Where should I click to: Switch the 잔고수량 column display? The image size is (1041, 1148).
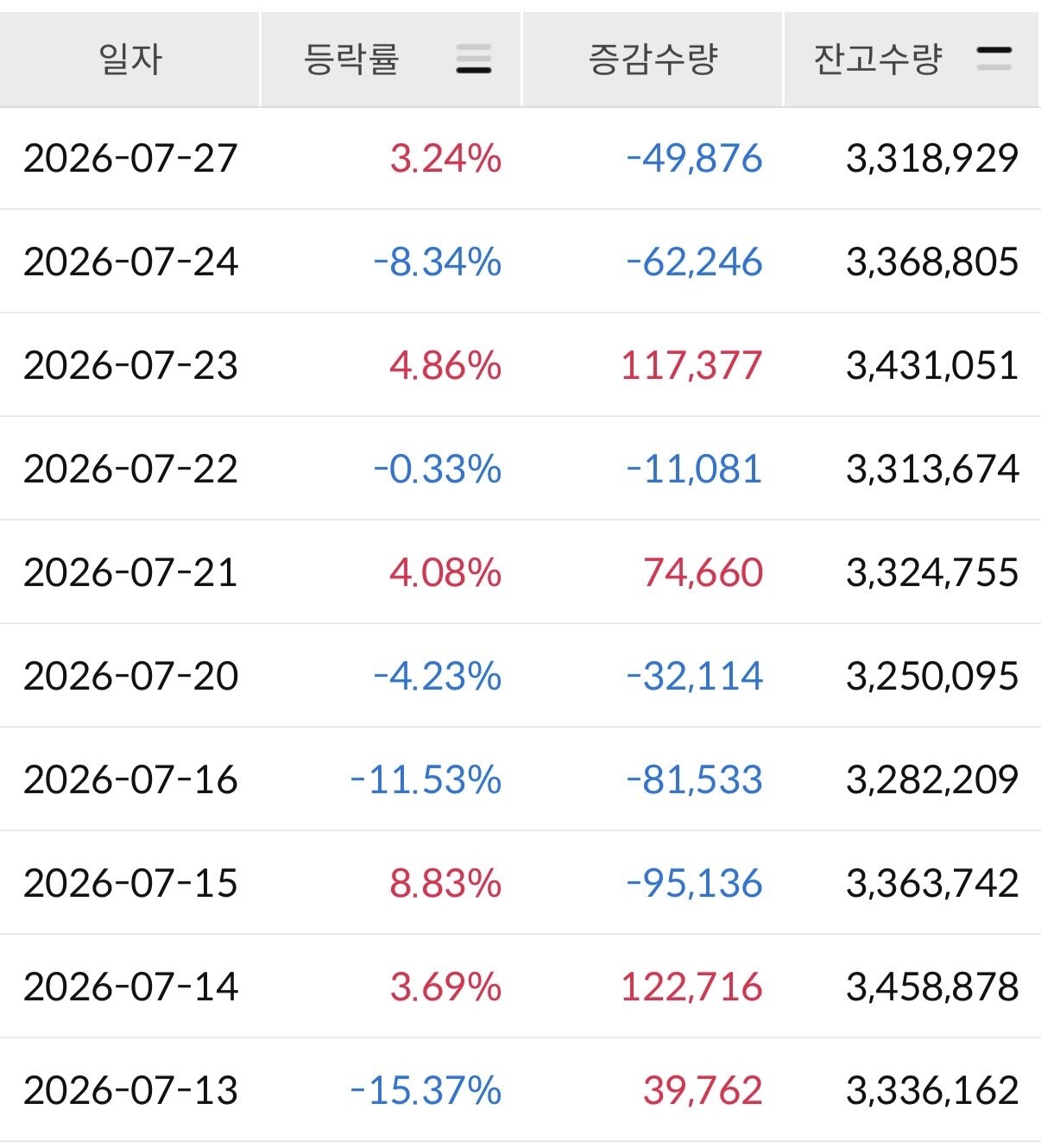[x=994, y=59]
